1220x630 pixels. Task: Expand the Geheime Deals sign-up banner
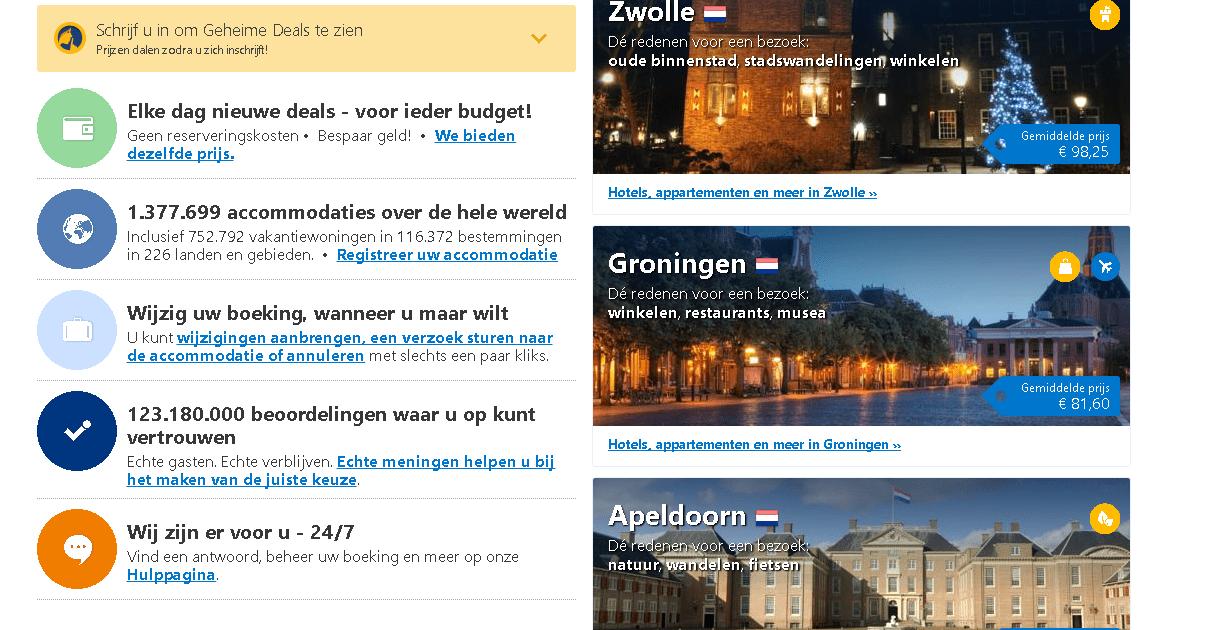(538, 39)
